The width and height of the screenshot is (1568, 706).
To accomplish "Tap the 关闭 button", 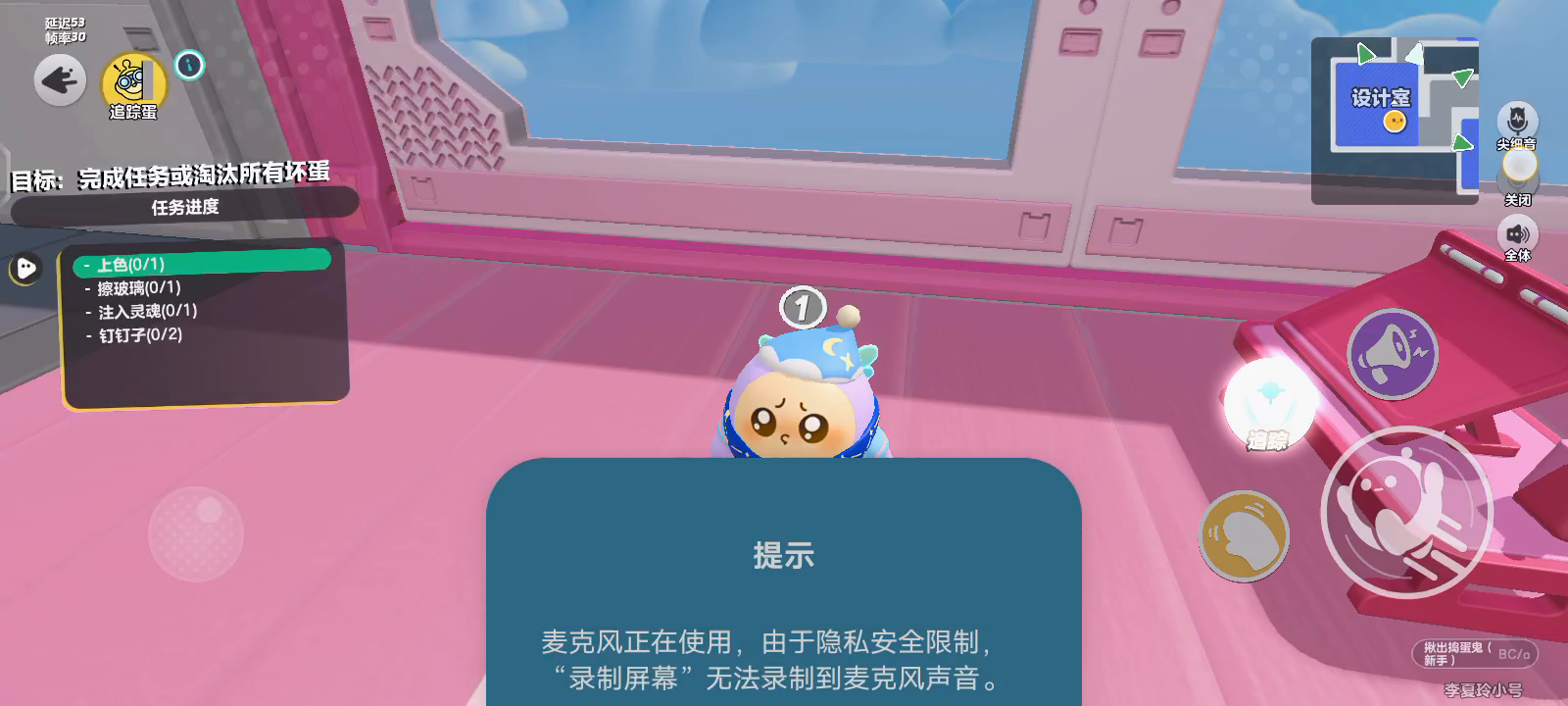I will click(1518, 175).
